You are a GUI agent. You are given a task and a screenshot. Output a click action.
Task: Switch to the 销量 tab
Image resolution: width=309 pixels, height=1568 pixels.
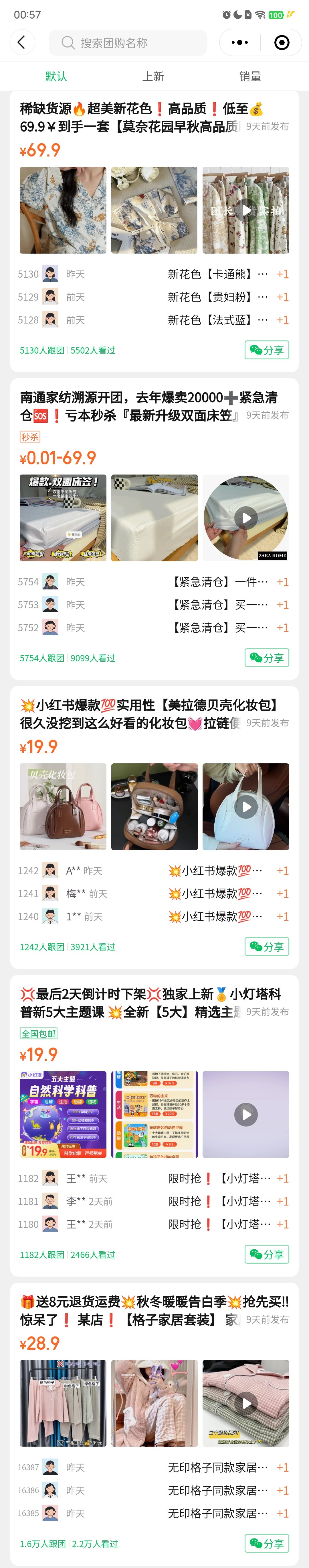coord(250,77)
